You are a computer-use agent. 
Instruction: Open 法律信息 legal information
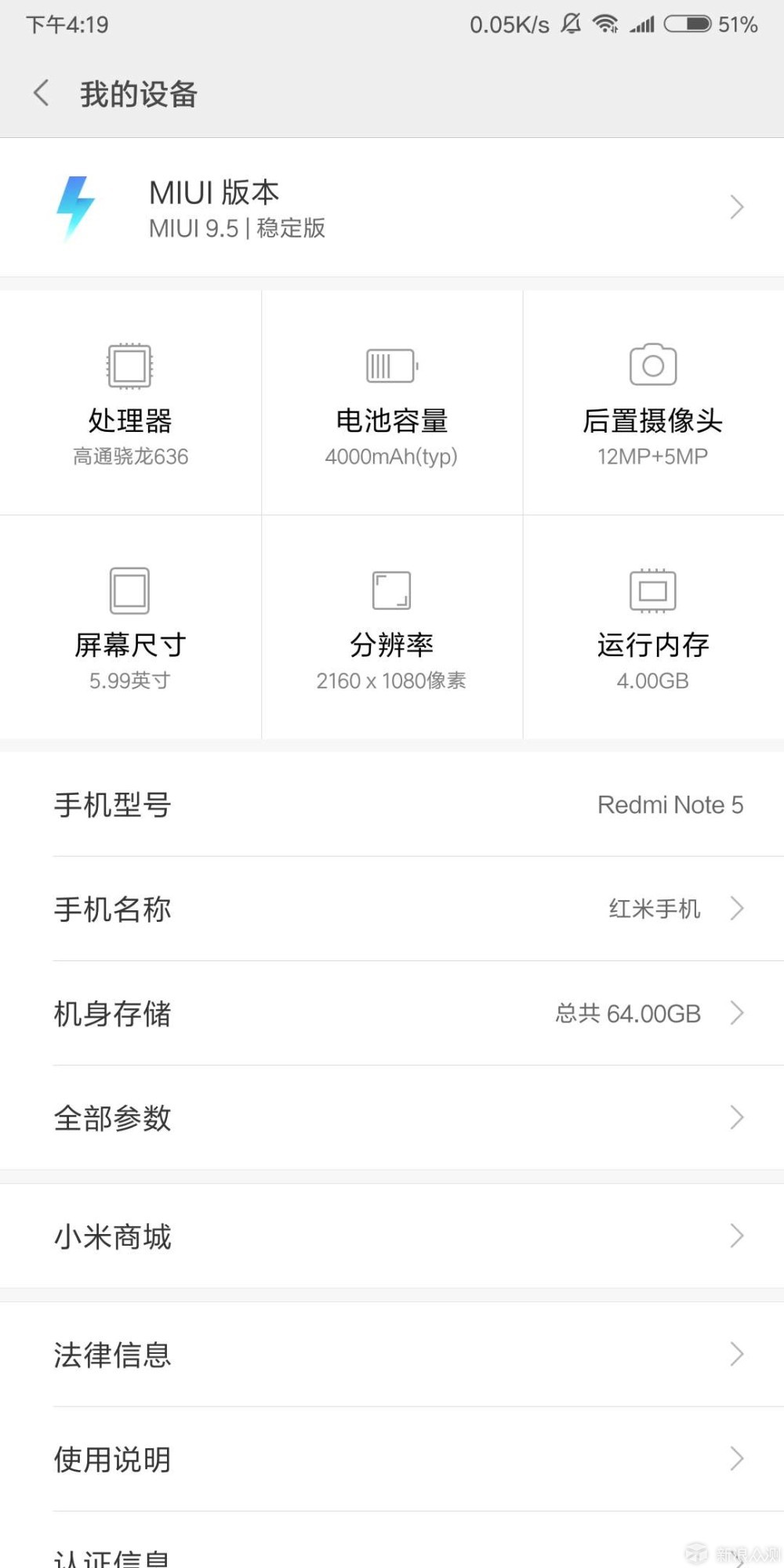pyautogui.click(x=392, y=1354)
